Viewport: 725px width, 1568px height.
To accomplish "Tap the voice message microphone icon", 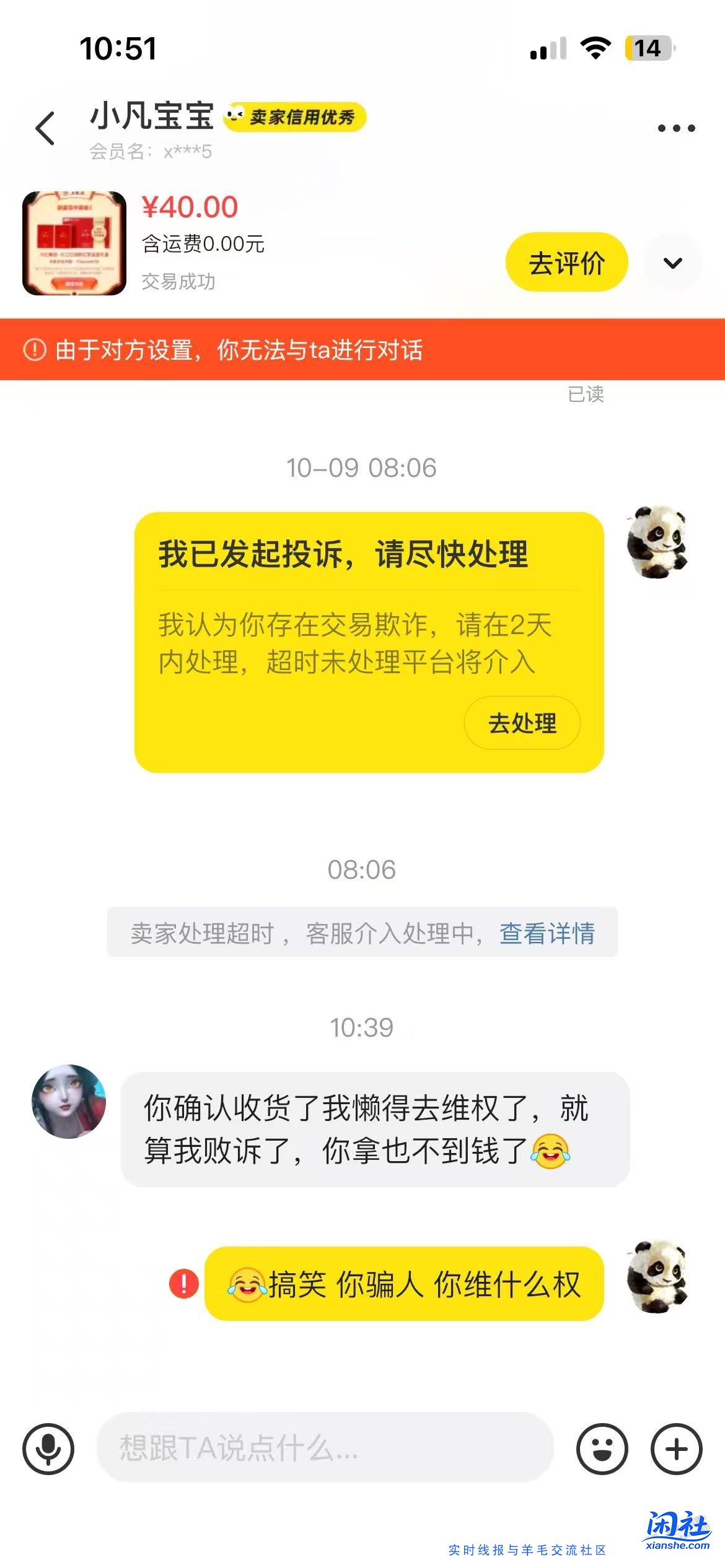I will (x=50, y=1447).
